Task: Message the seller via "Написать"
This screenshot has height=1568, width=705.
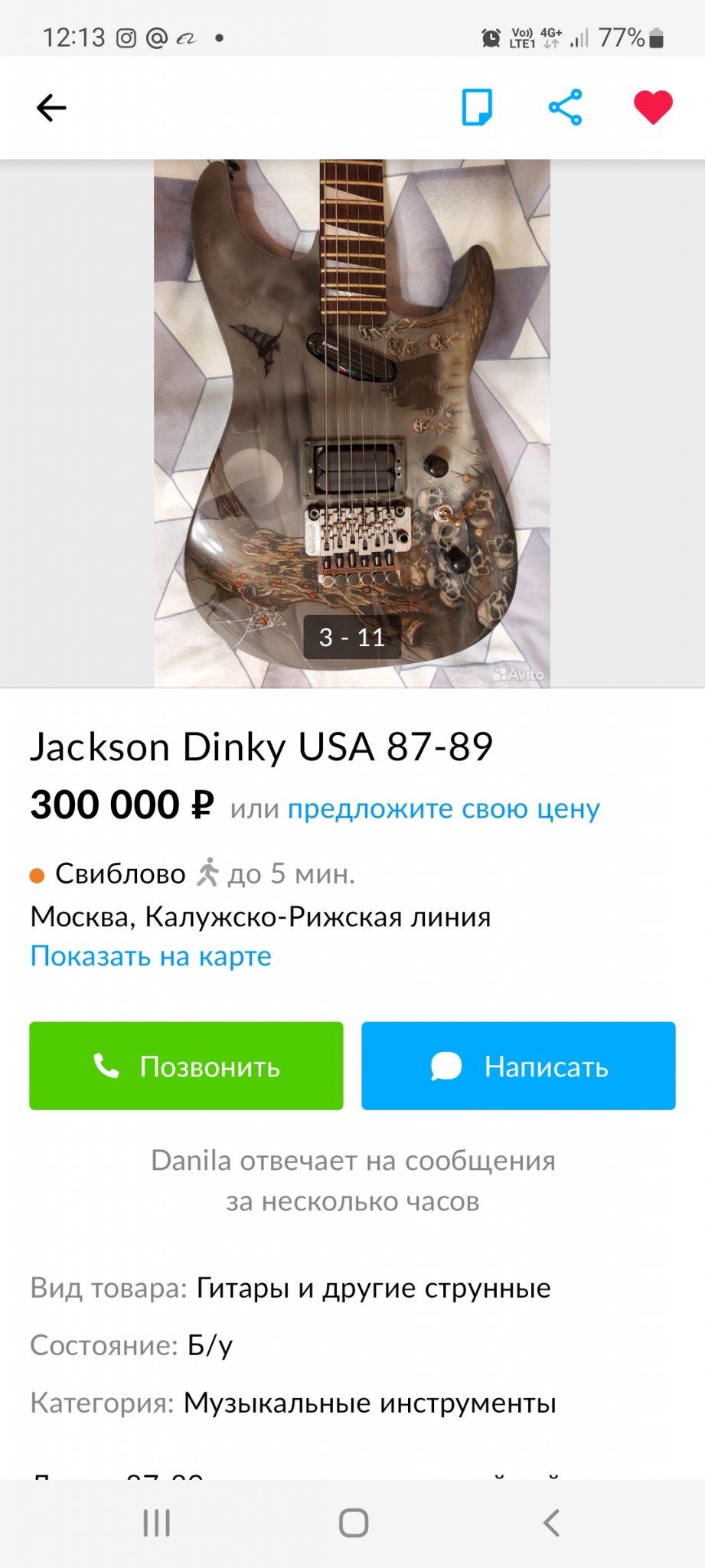Action: pyautogui.click(x=518, y=1066)
